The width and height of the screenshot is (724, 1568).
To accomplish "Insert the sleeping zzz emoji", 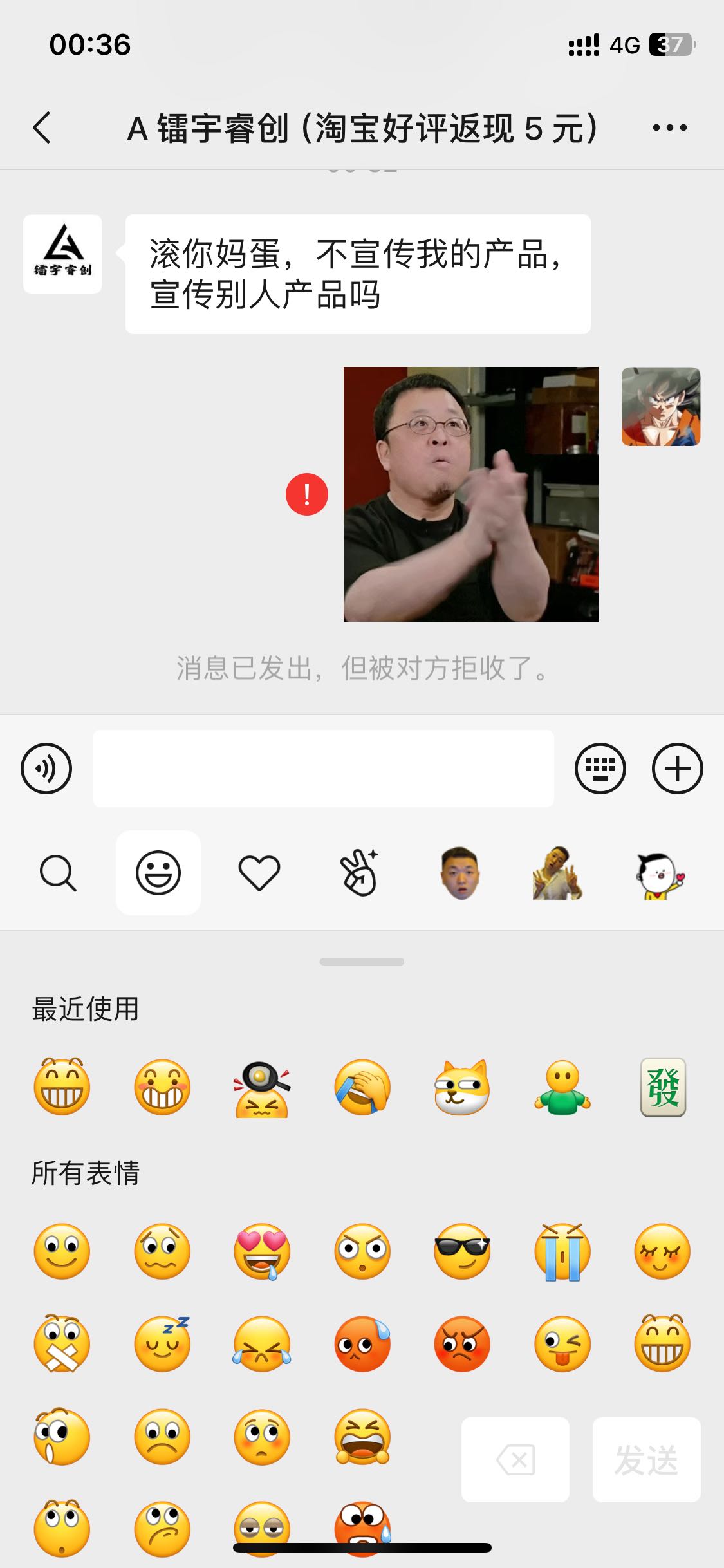I will pyautogui.click(x=162, y=1344).
